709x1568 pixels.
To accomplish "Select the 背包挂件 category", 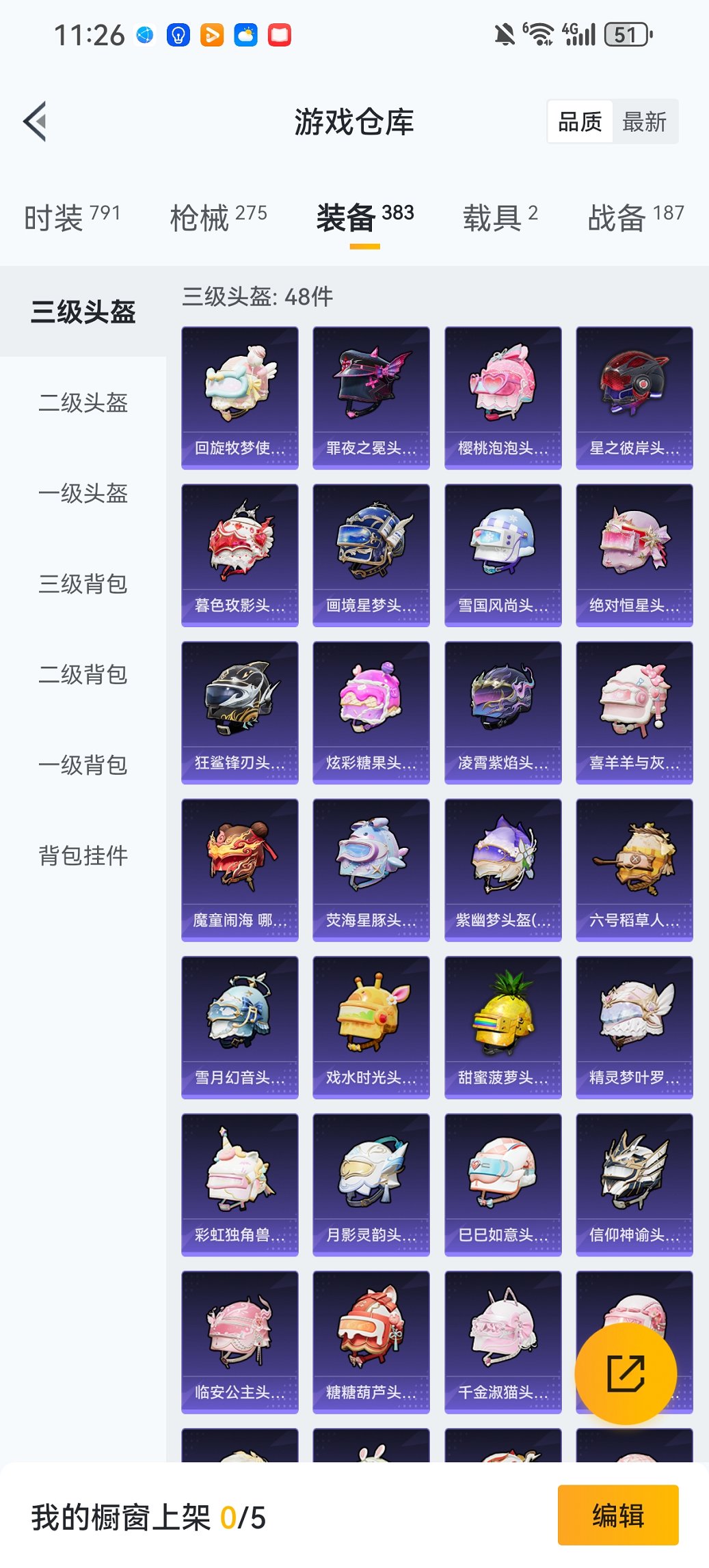I will click(82, 854).
